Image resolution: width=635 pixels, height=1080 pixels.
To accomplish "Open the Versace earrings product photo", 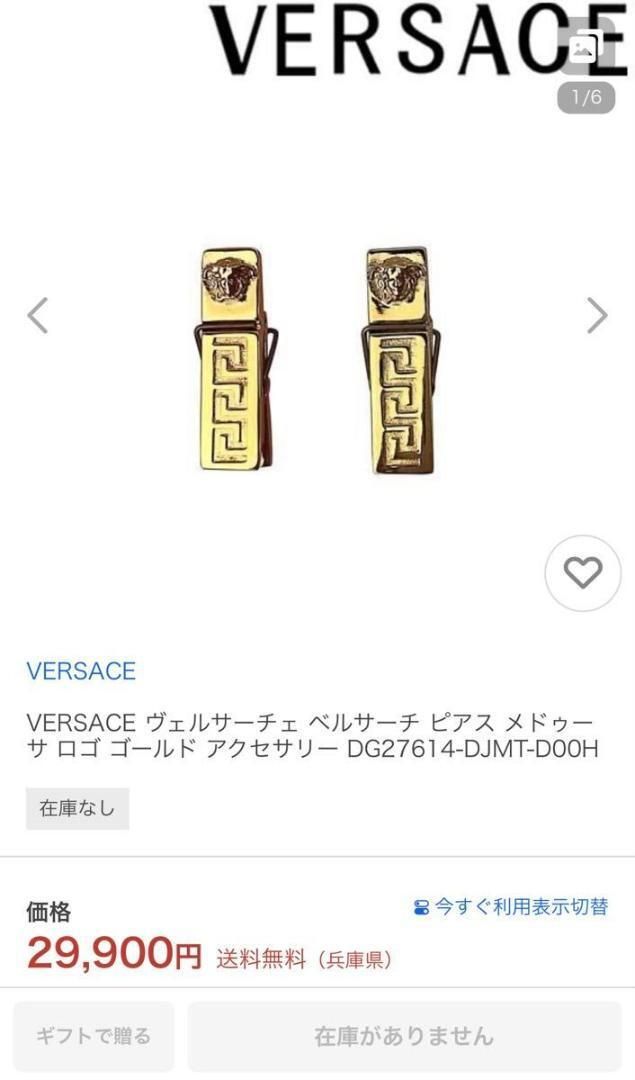I will [x=317, y=360].
